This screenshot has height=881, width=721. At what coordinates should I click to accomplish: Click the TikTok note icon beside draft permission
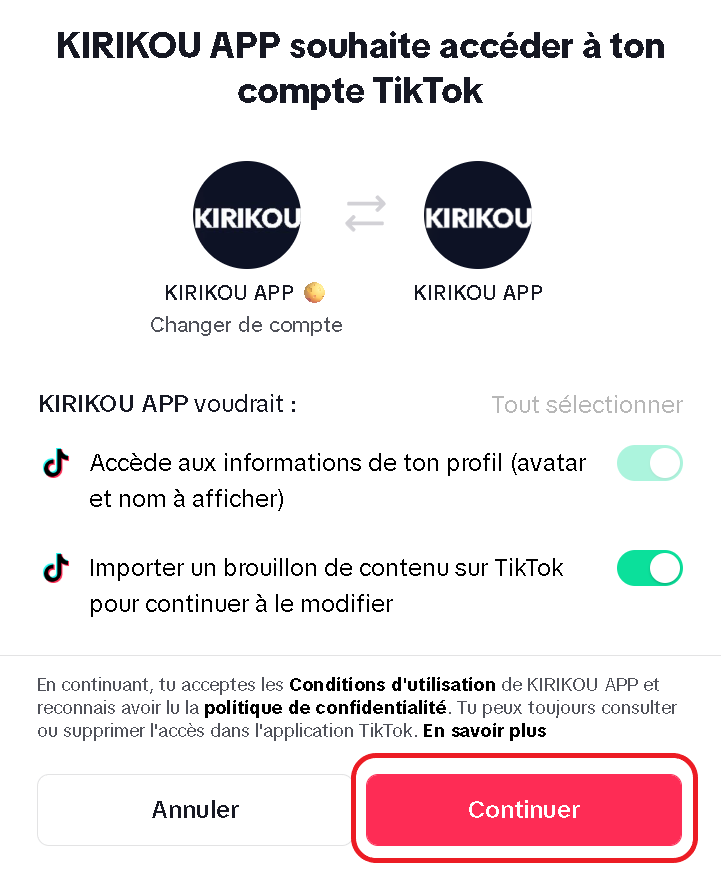point(55,567)
